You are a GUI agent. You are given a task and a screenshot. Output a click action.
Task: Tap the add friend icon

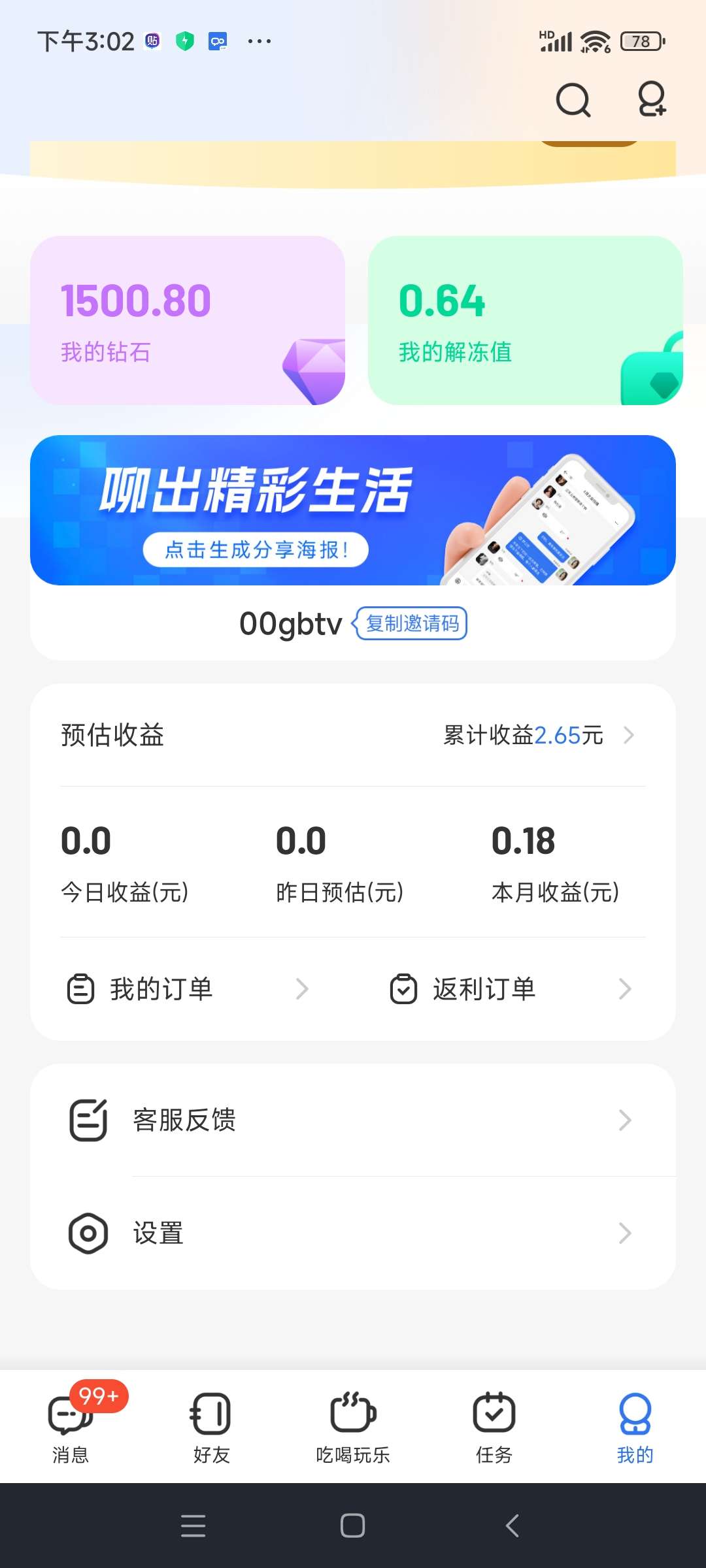[652, 99]
